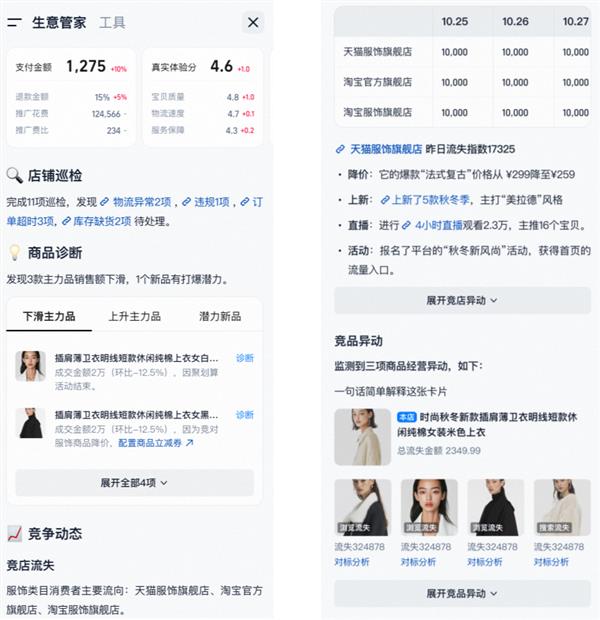Screen dimensions: 600x620
Task: Switch to the 工具 tab
Action: pos(112,22)
